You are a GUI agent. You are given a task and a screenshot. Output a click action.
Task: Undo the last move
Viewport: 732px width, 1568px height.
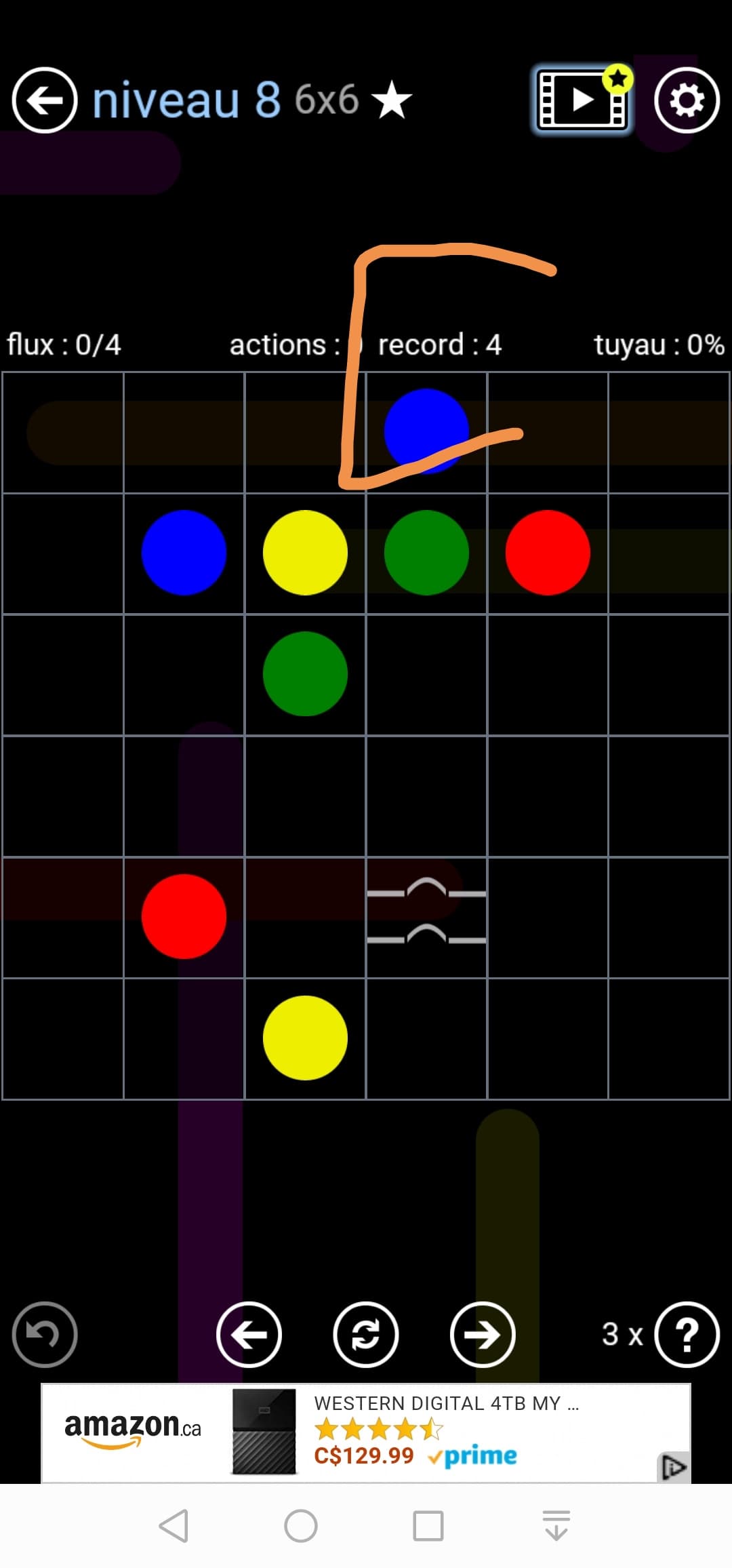[x=45, y=1334]
